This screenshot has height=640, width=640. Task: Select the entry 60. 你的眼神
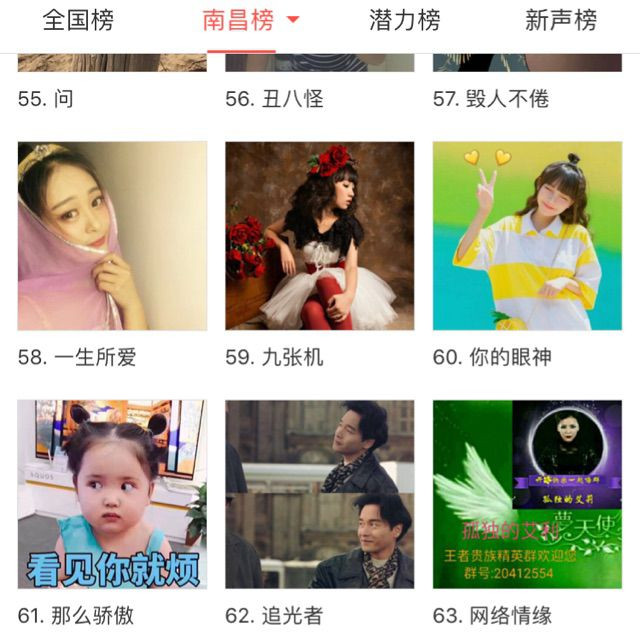click(x=527, y=236)
